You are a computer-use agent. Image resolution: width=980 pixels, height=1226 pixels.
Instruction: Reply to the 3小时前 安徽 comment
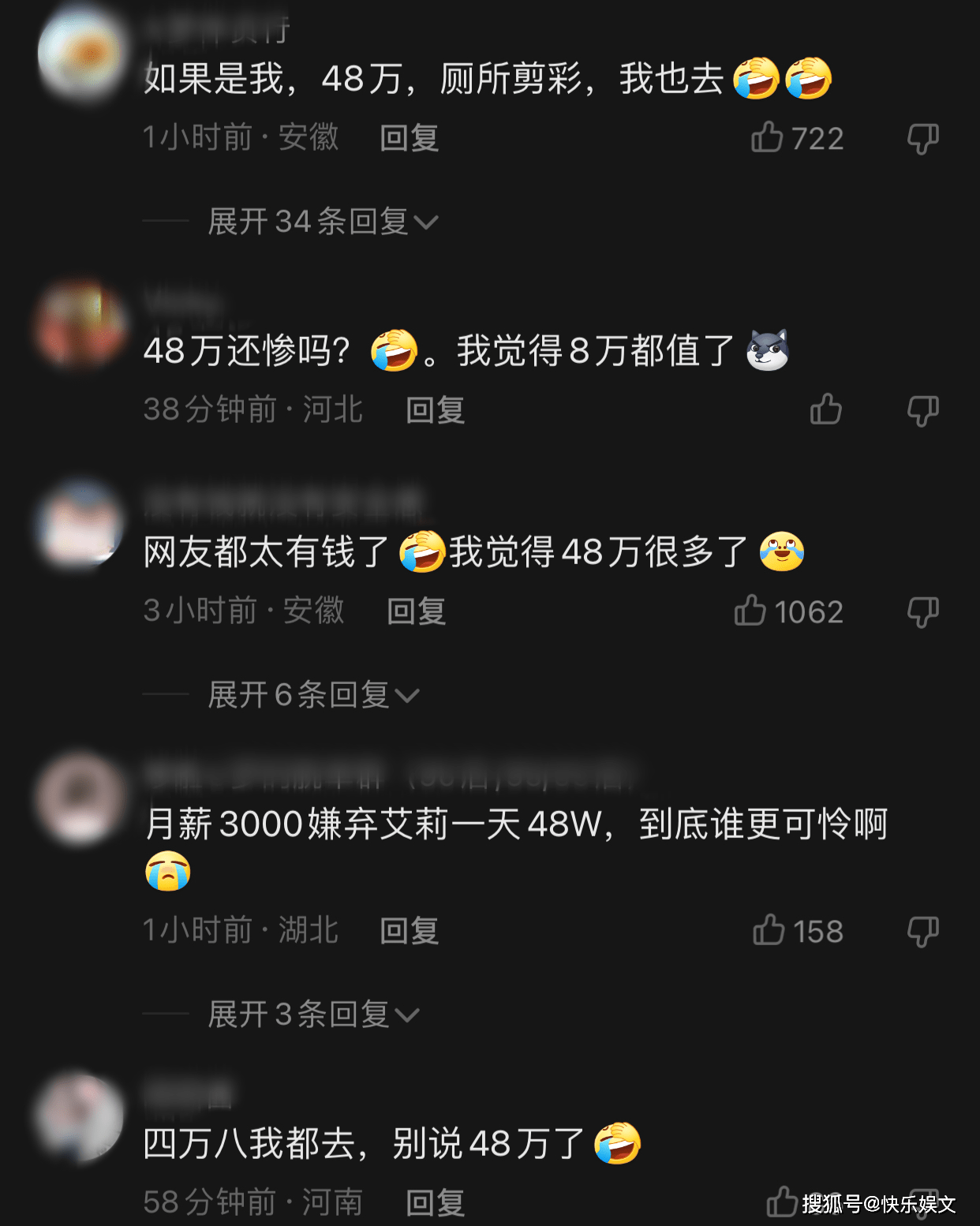417,611
